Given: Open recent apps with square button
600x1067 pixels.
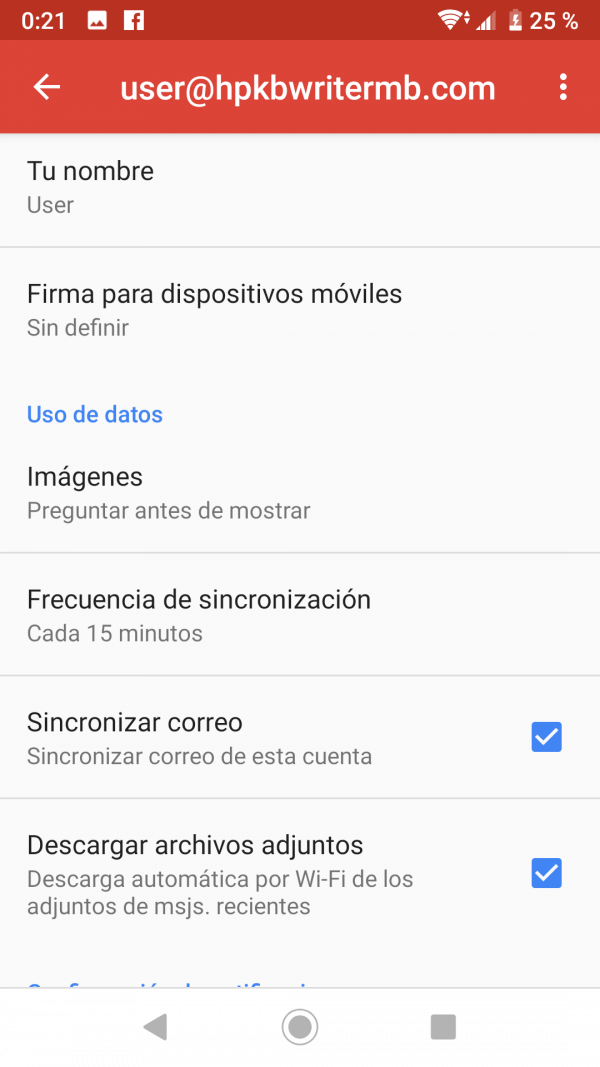Looking at the screenshot, I should tap(444, 1027).
